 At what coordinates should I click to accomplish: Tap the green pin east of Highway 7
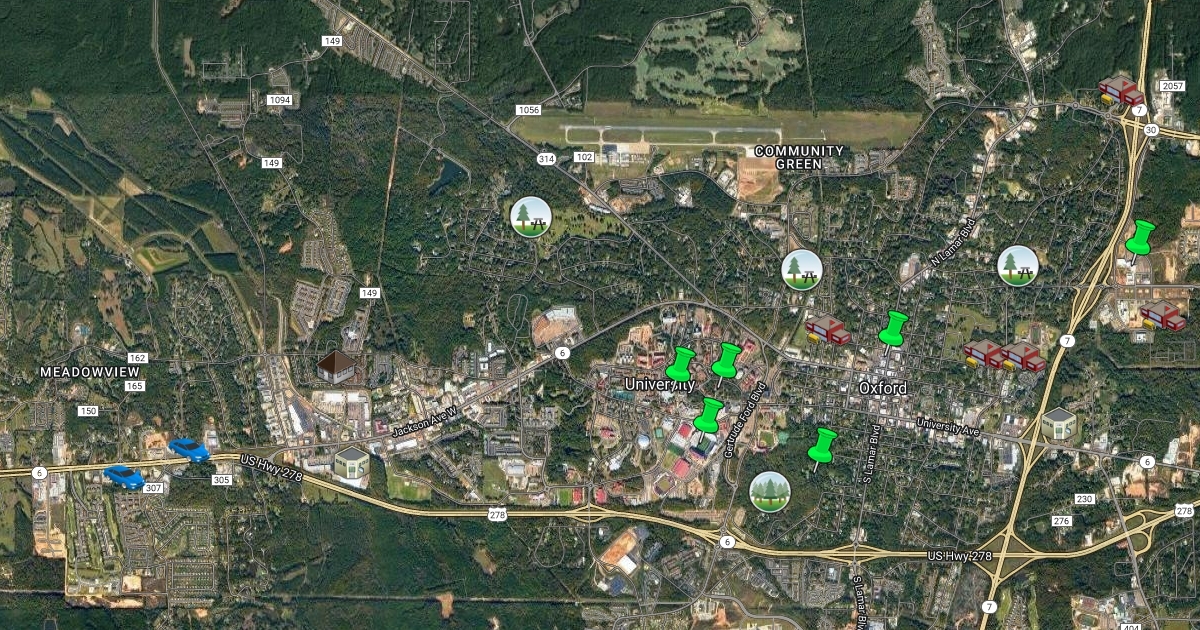(1139, 239)
